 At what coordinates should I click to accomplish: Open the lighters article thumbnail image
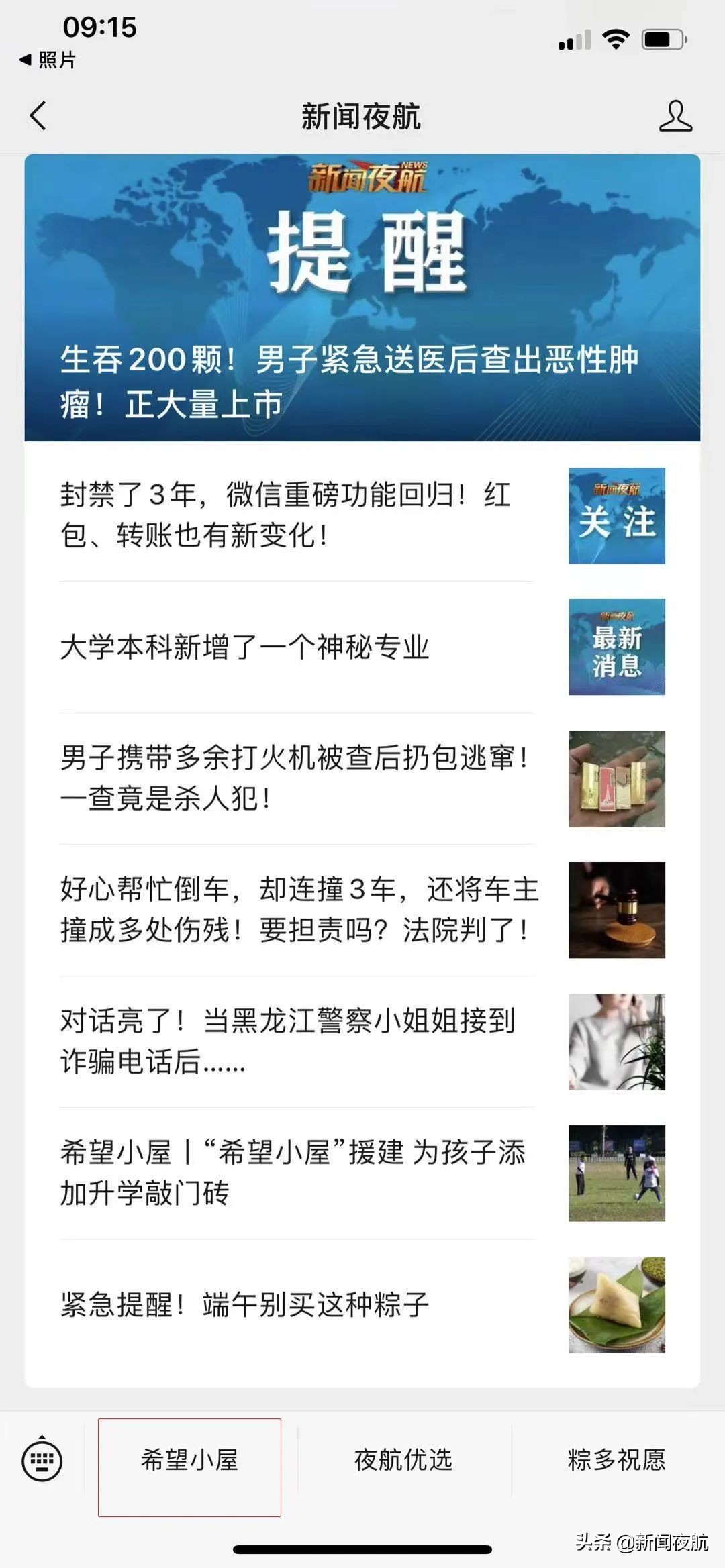click(616, 782)
